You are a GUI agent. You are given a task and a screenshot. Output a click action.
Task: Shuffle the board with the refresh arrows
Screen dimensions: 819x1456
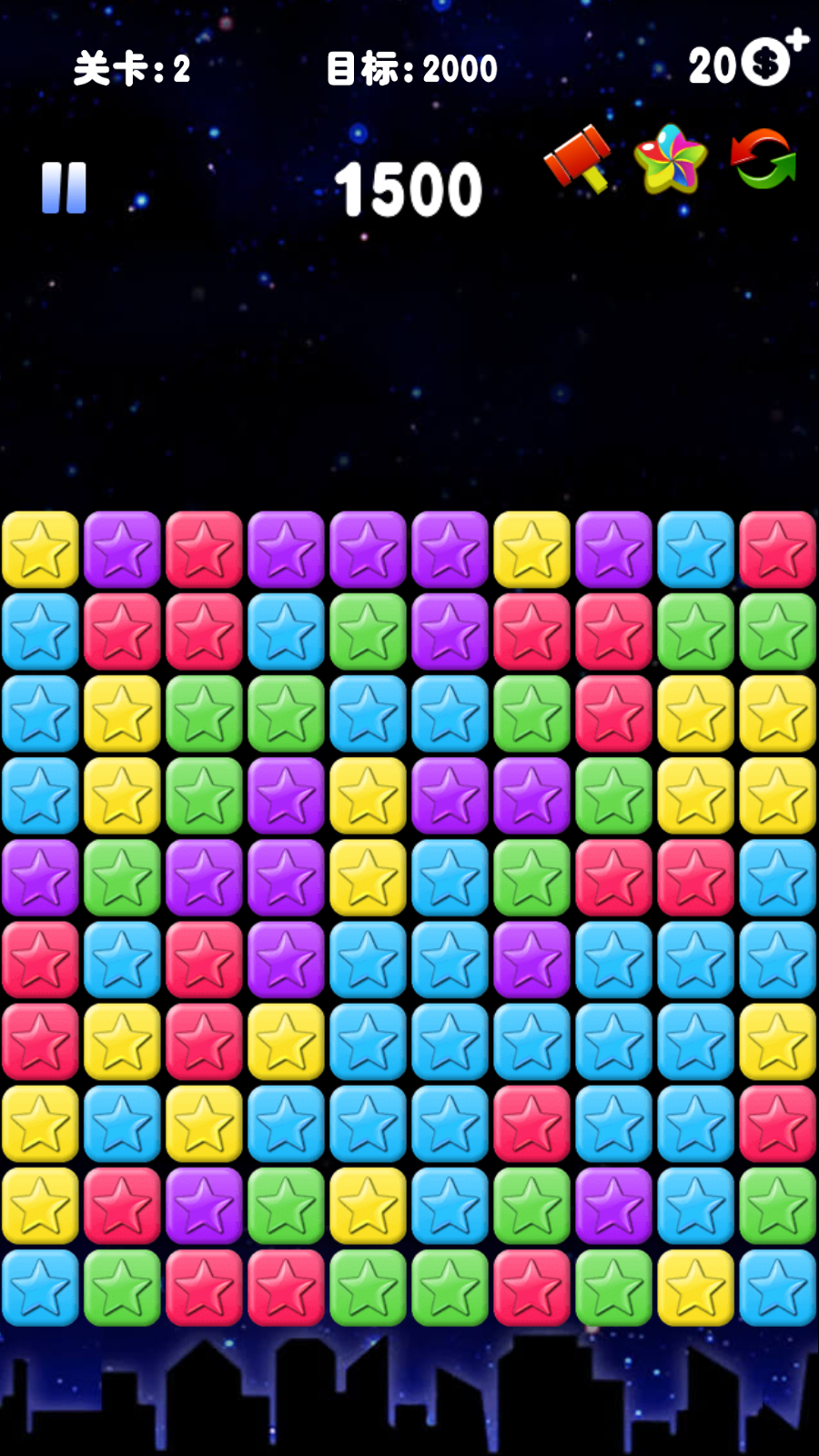pyautogui.click(x=763, y=159)
